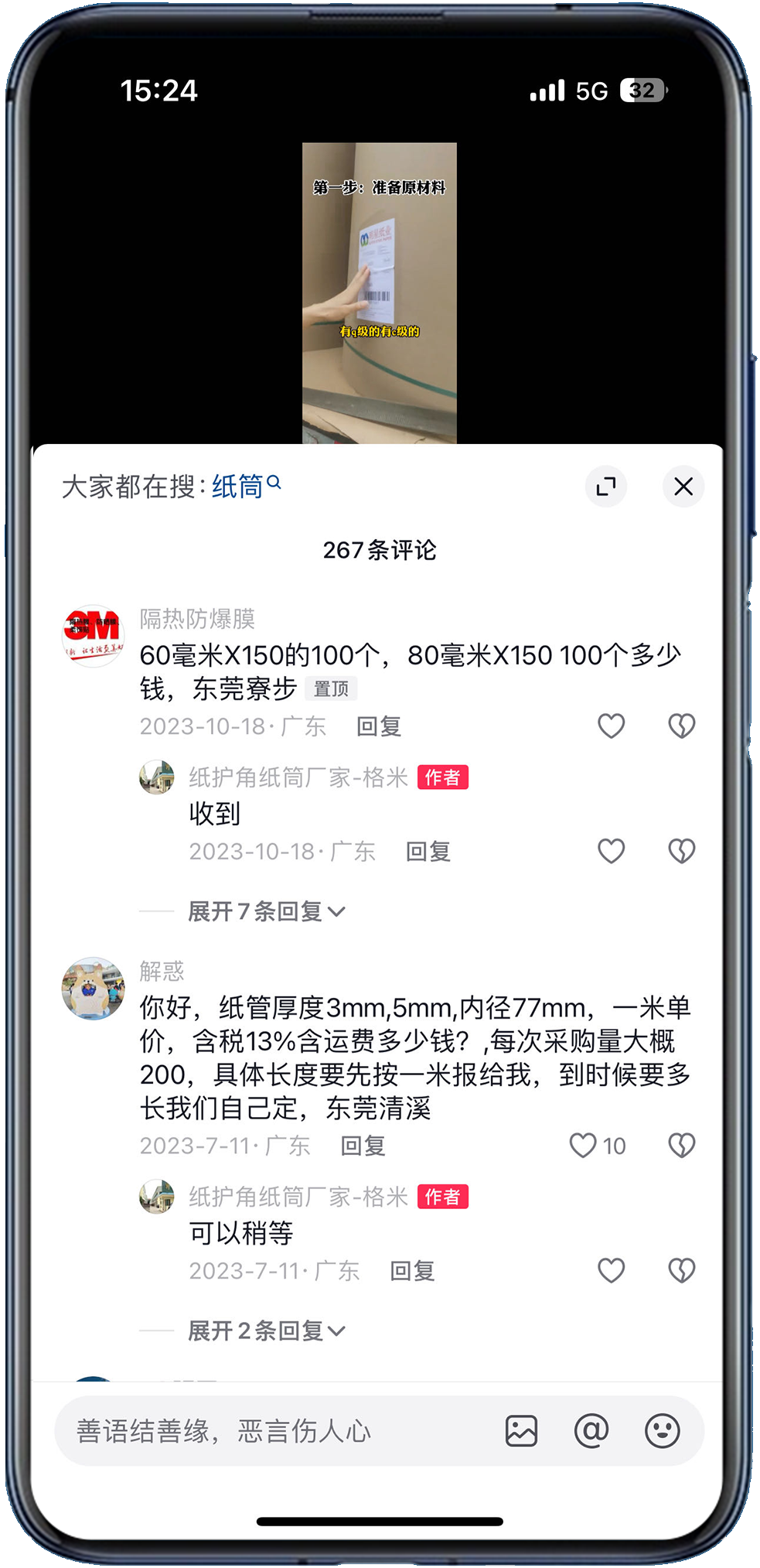Close the comments panel
Viewport: 760px width, 1568px height.
[x=683, y=487]
